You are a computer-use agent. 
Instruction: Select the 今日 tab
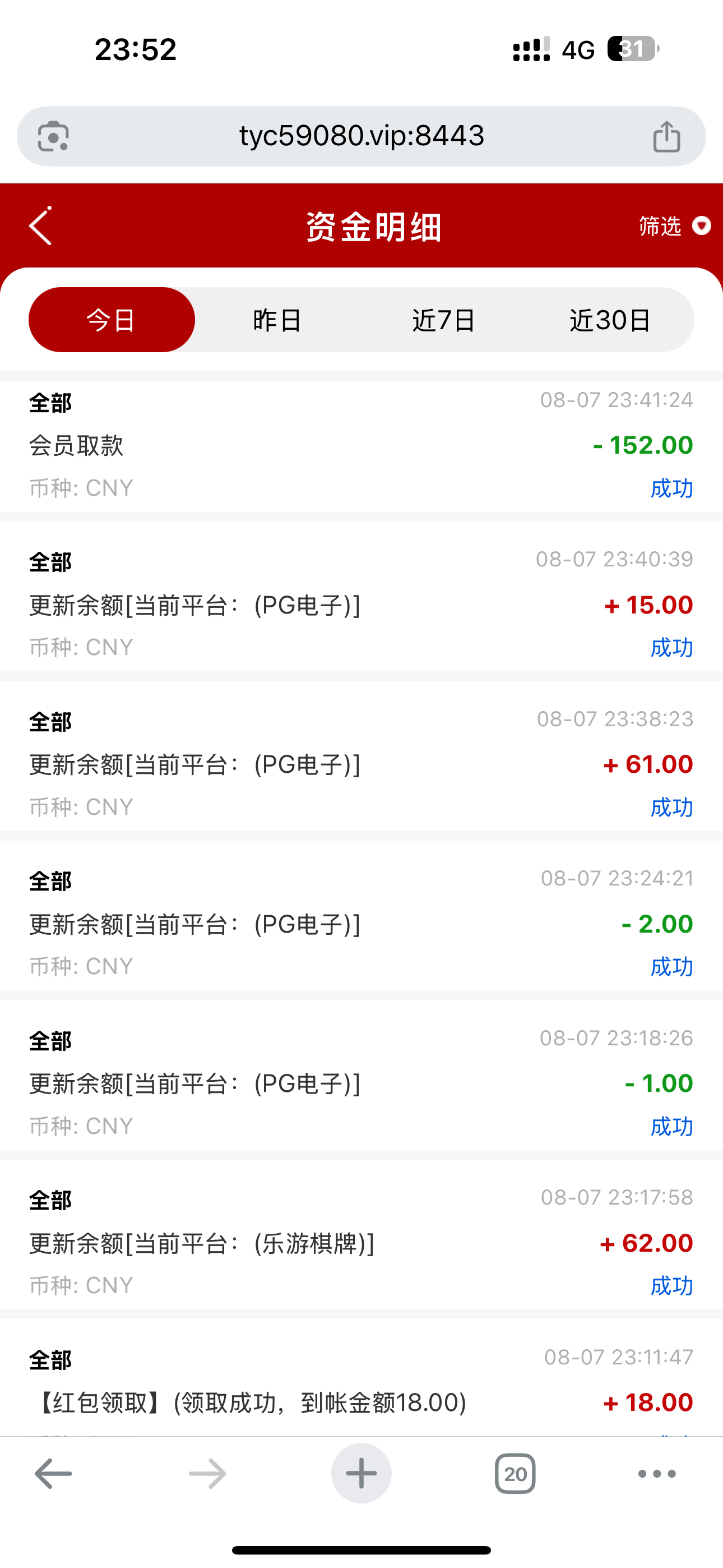112,320
